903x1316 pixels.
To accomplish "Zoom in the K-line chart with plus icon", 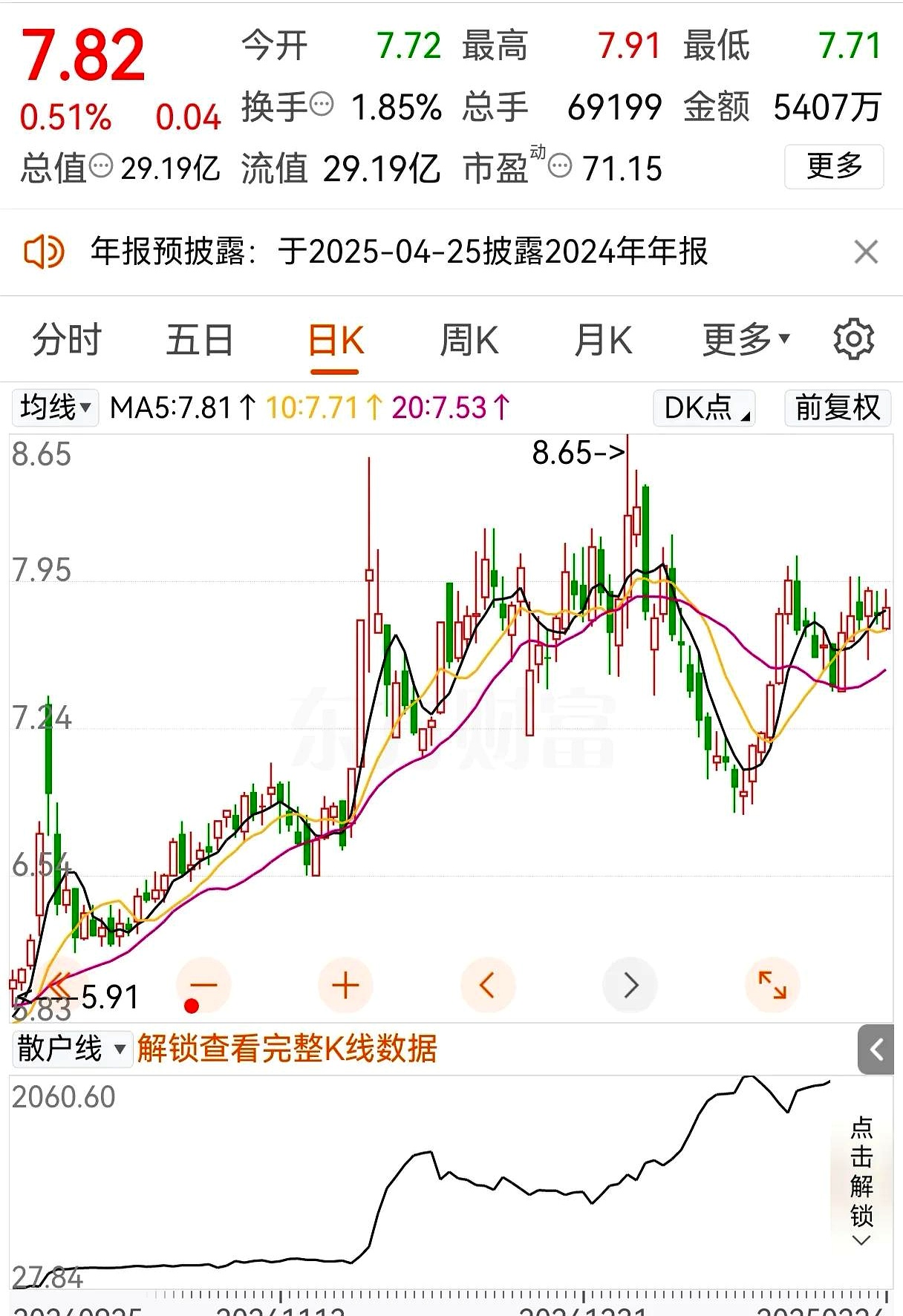I will pyautogui.click(x=345, y=984).
